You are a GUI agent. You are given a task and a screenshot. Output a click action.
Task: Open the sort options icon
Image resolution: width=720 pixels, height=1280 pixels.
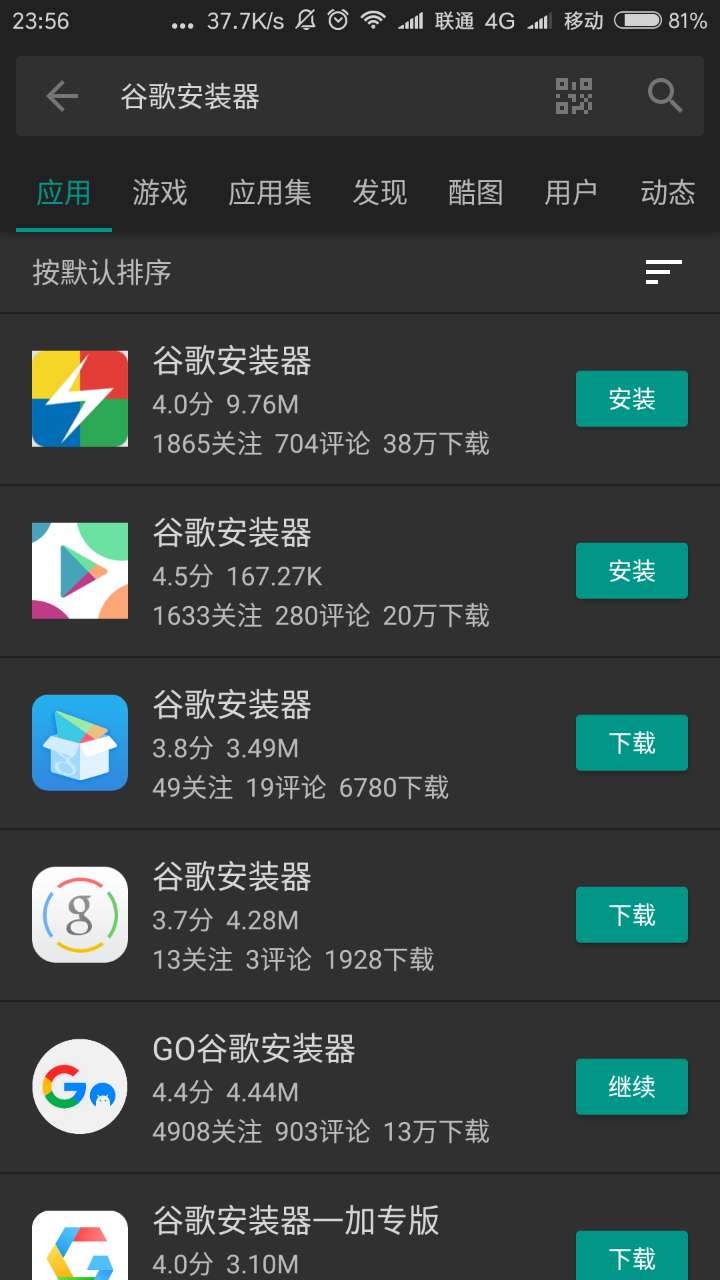[x=663, y=272]
